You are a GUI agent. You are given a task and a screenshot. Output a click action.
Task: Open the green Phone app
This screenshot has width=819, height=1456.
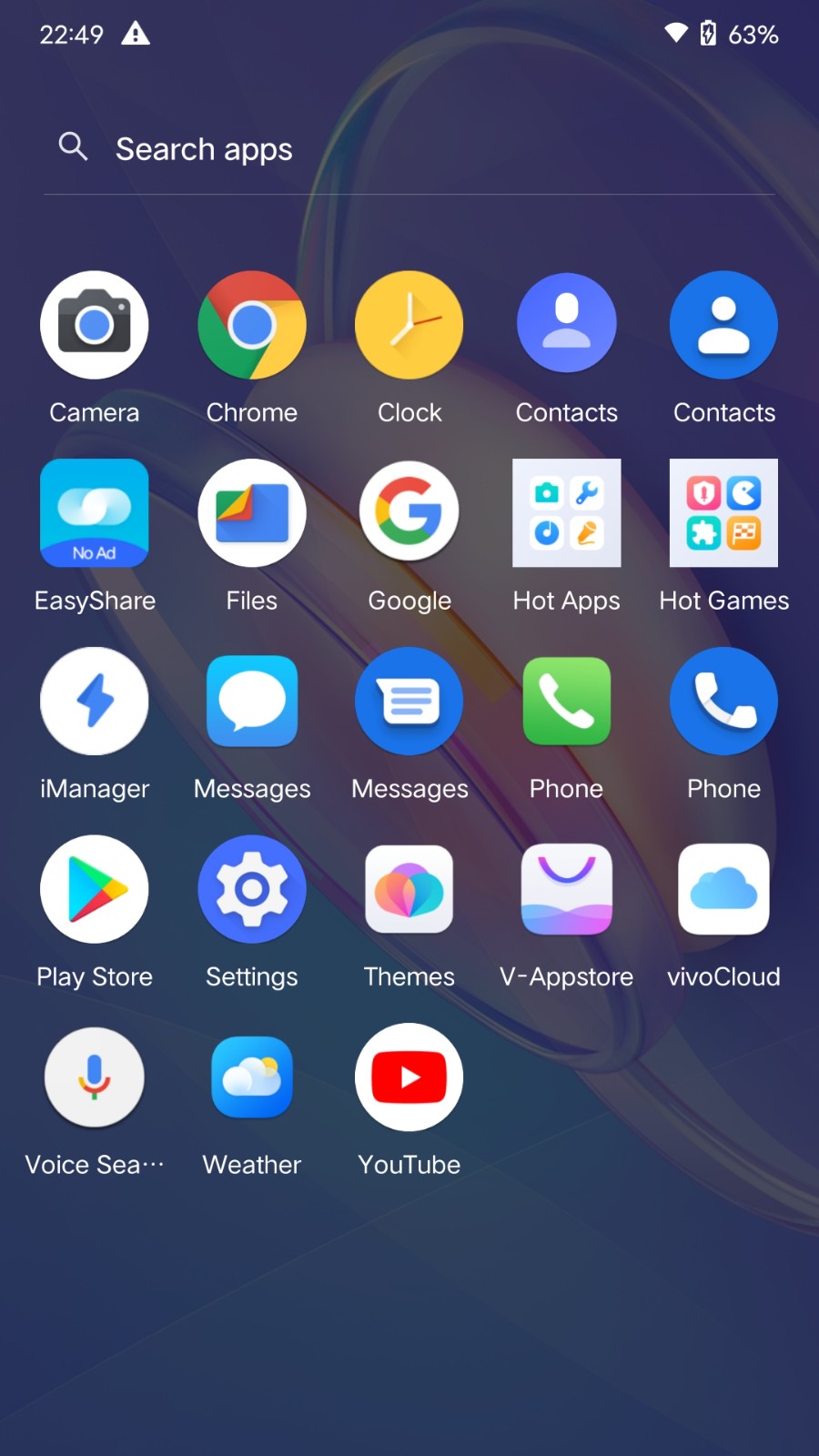coord(567,702)
